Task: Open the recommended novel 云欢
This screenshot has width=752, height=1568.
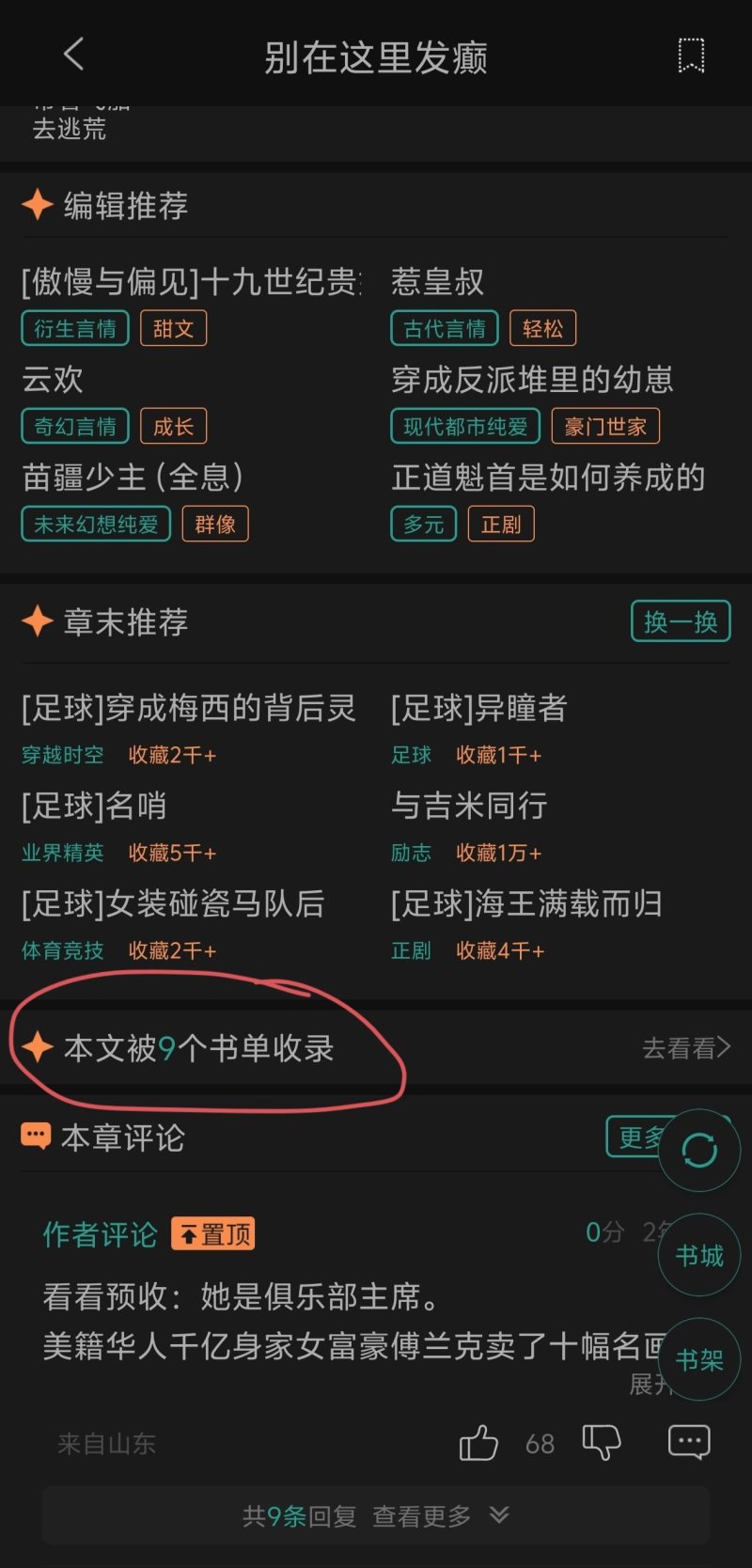Action: pos(53,379)
